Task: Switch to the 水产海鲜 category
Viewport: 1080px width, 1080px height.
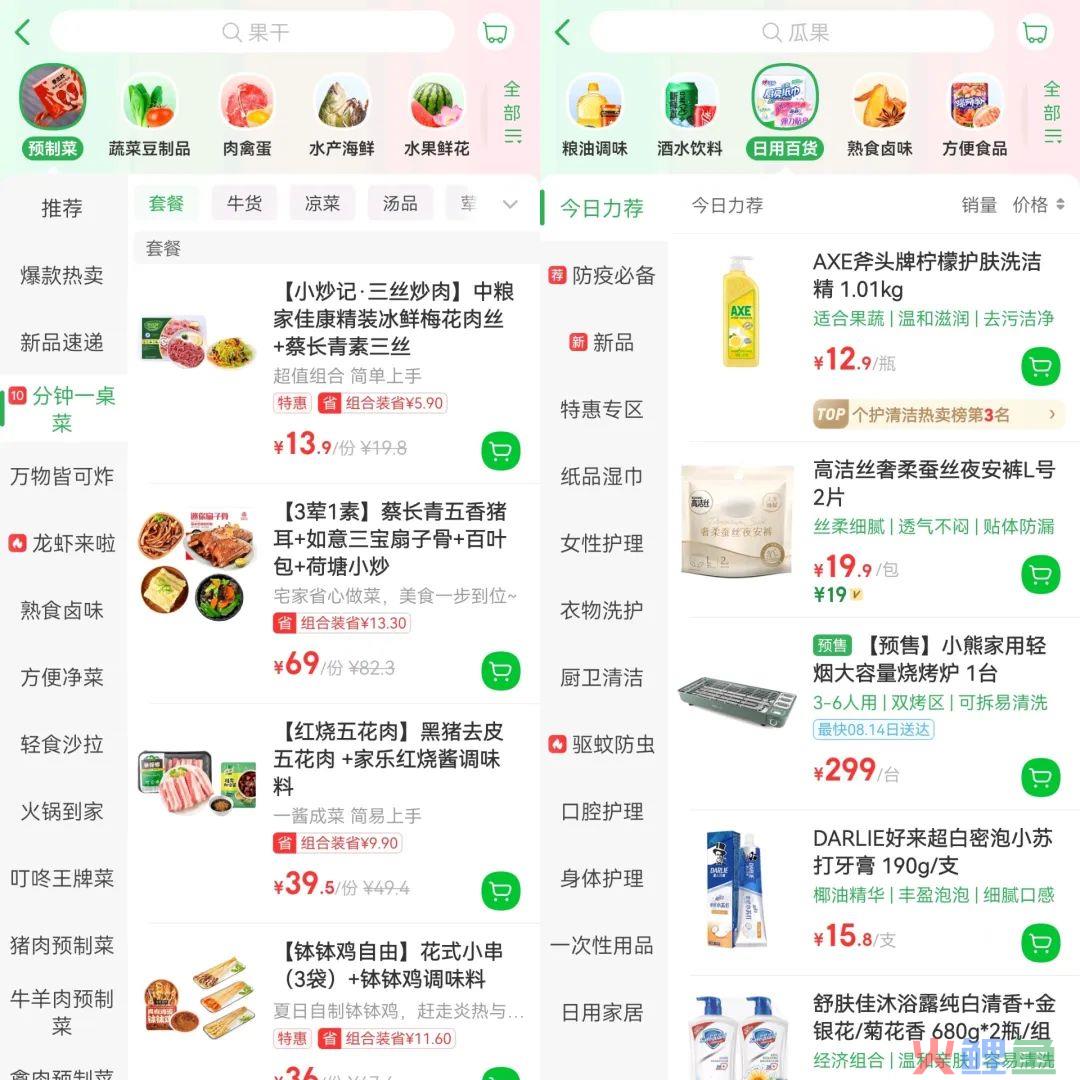Action: [341, 117]
